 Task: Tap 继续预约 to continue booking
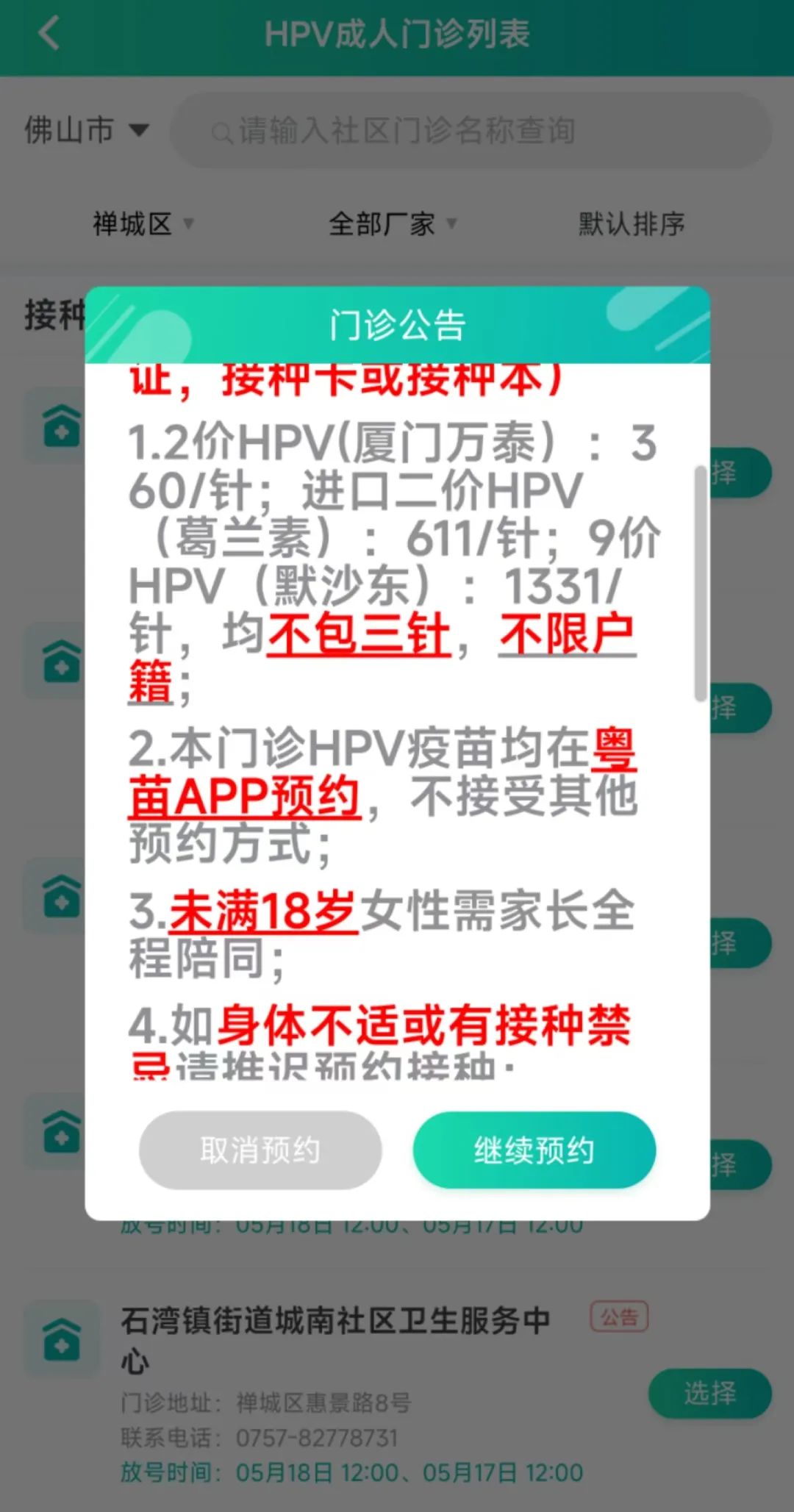534,1150
